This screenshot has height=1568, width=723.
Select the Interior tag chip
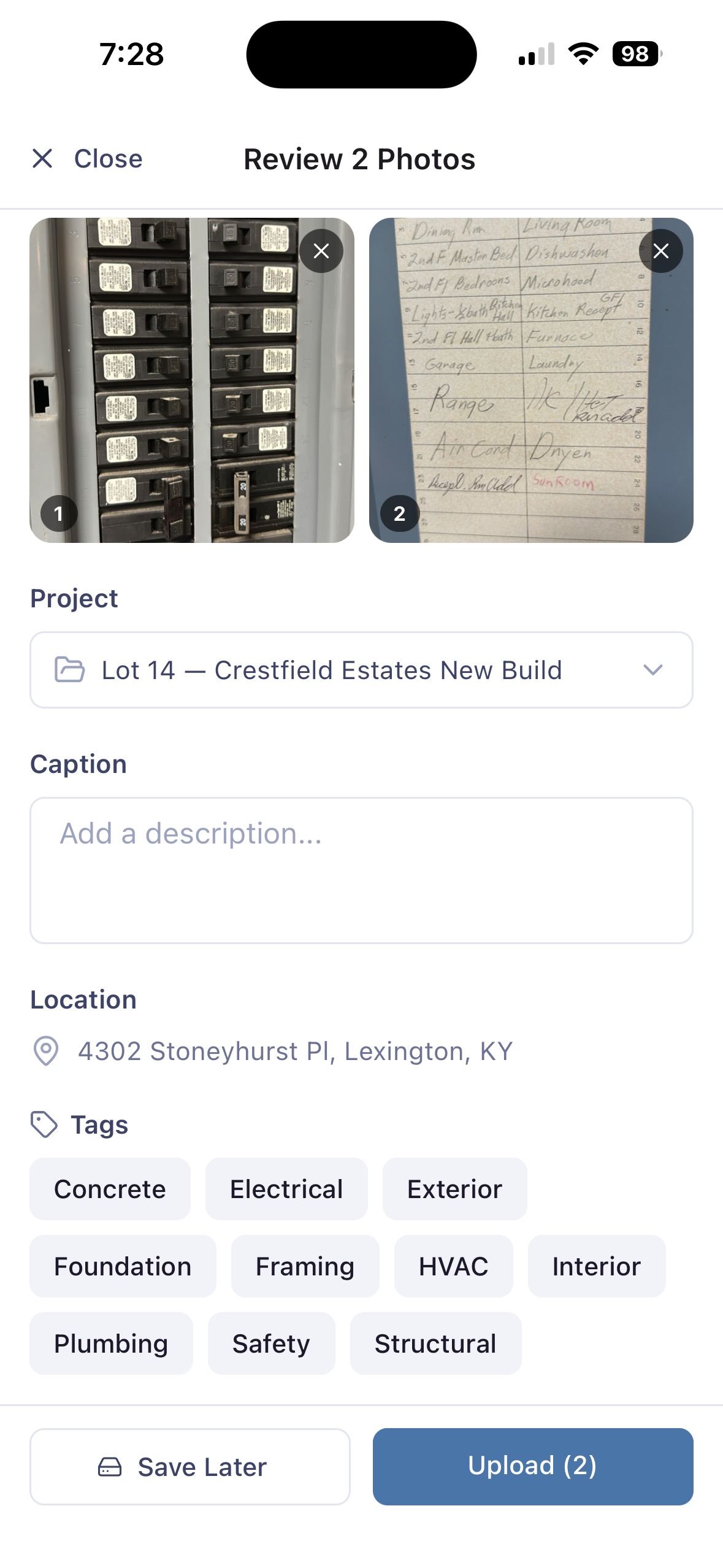pyautogui.click(x=596, y=1266)
